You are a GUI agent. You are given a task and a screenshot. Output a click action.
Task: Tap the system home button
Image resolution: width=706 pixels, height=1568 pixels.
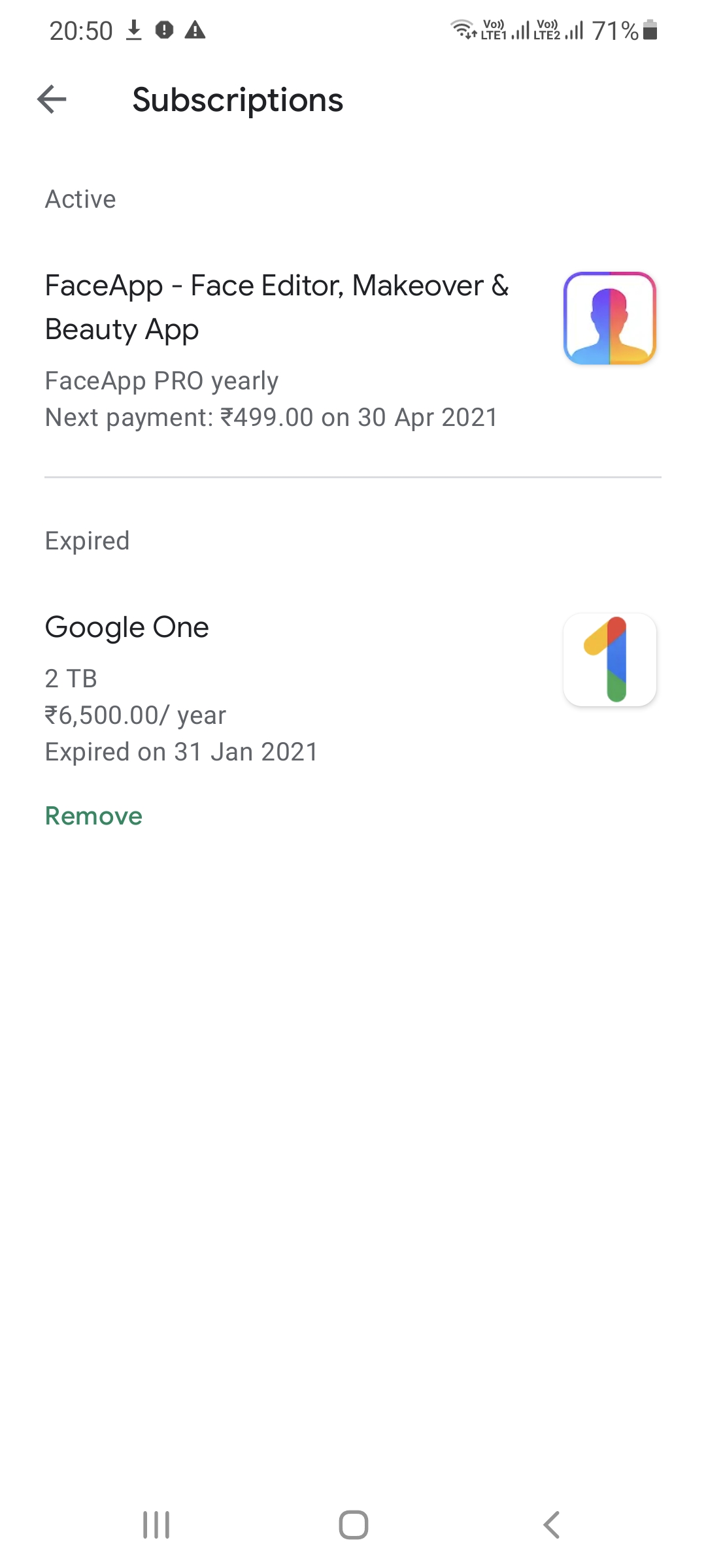[x=353, y=1525]
